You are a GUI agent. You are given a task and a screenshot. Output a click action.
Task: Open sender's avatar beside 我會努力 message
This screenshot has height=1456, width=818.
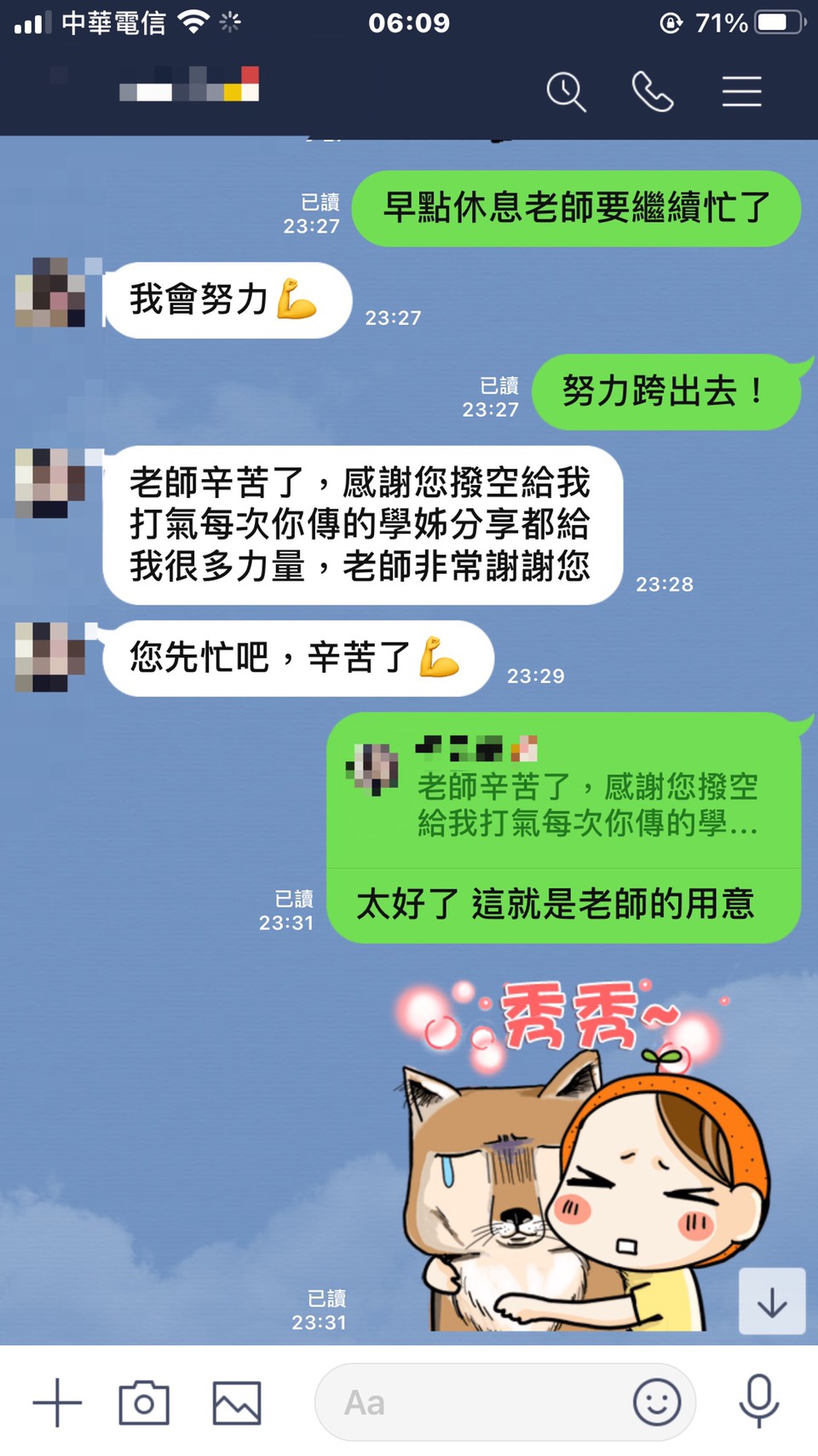coord(51,294)
